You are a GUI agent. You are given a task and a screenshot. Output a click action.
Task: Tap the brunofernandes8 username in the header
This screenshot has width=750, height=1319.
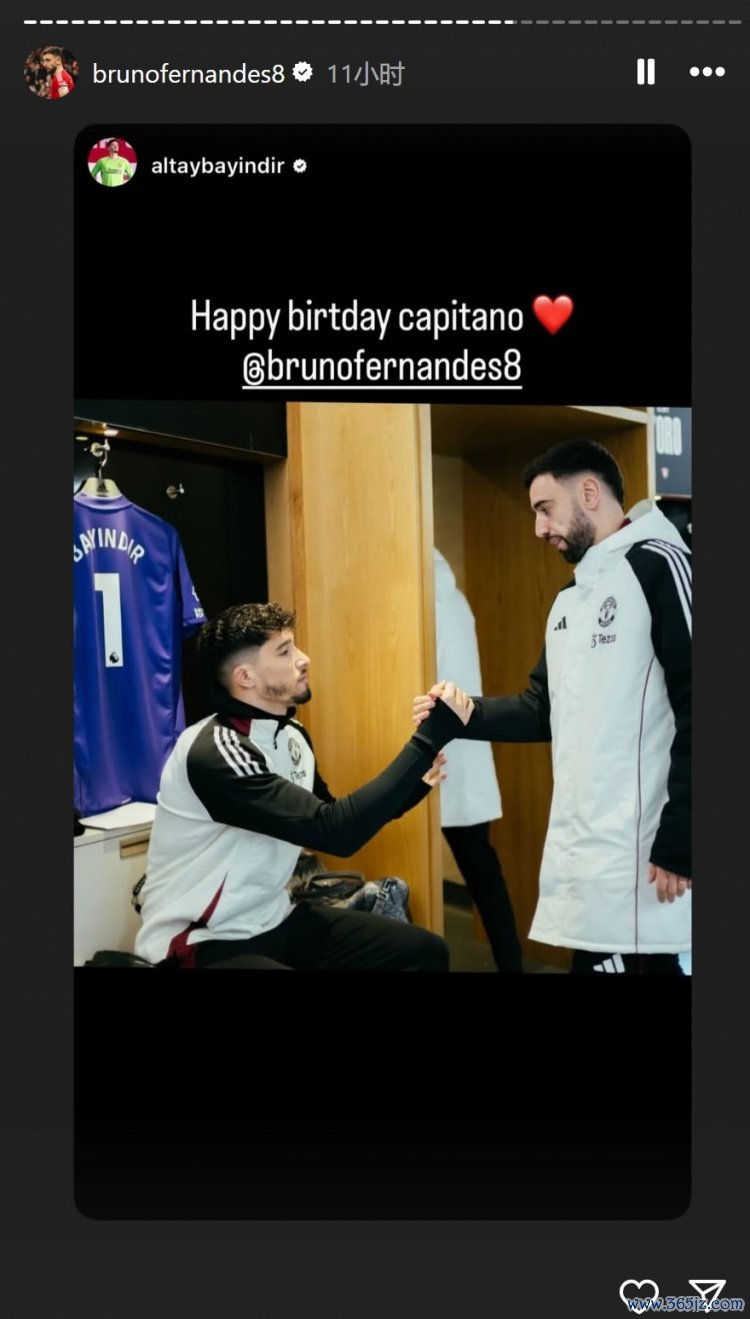(x=188, y=74)
